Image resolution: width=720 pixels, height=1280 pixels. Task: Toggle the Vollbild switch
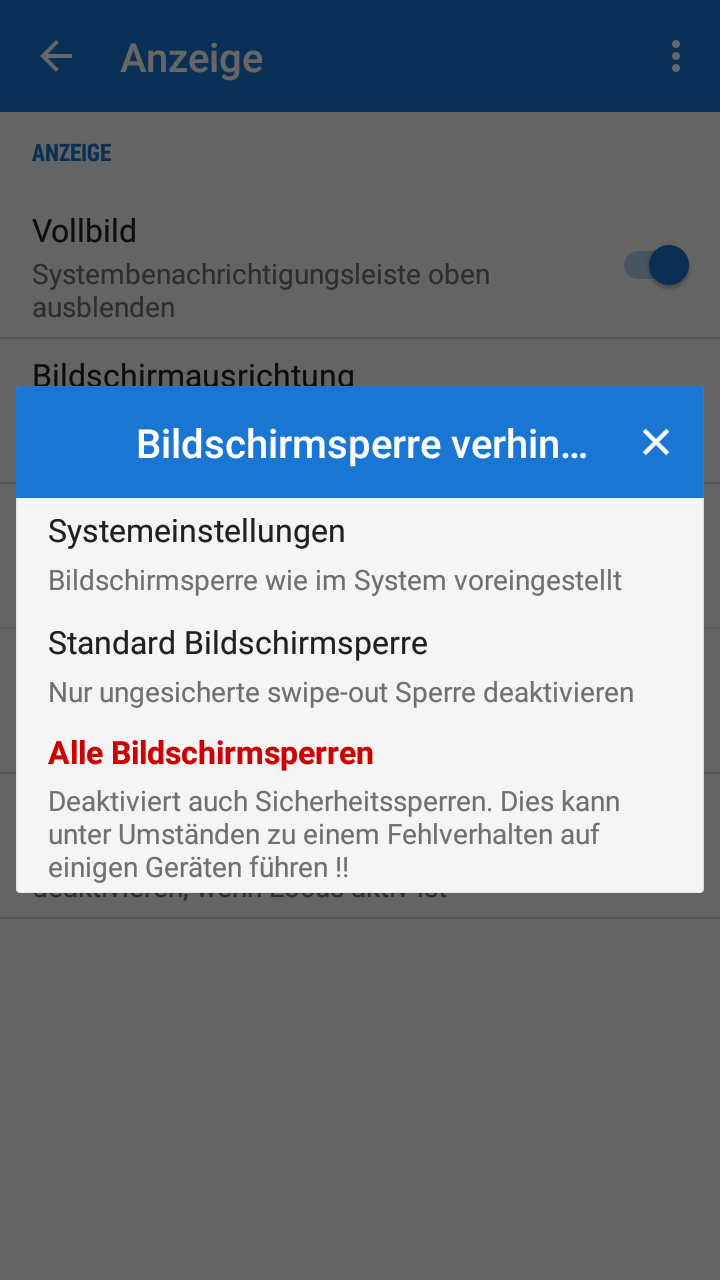point(657,266)
